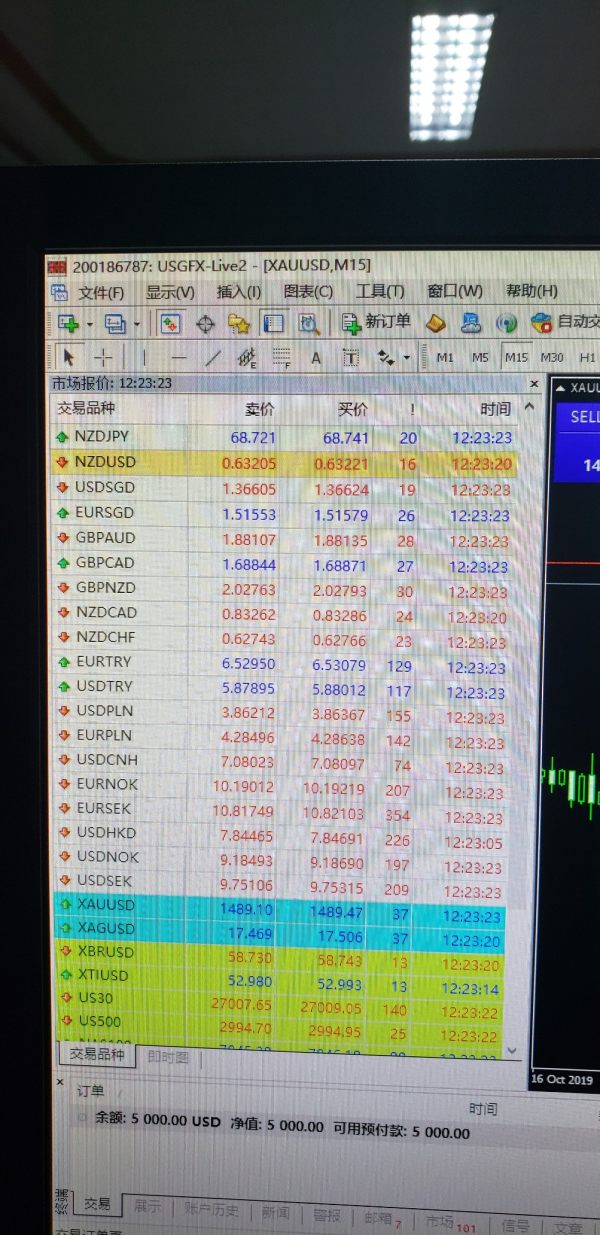This screenshot has height=1235, width=600.
Task: Open the 图表(C) menu
Action: tap(308, 292)
